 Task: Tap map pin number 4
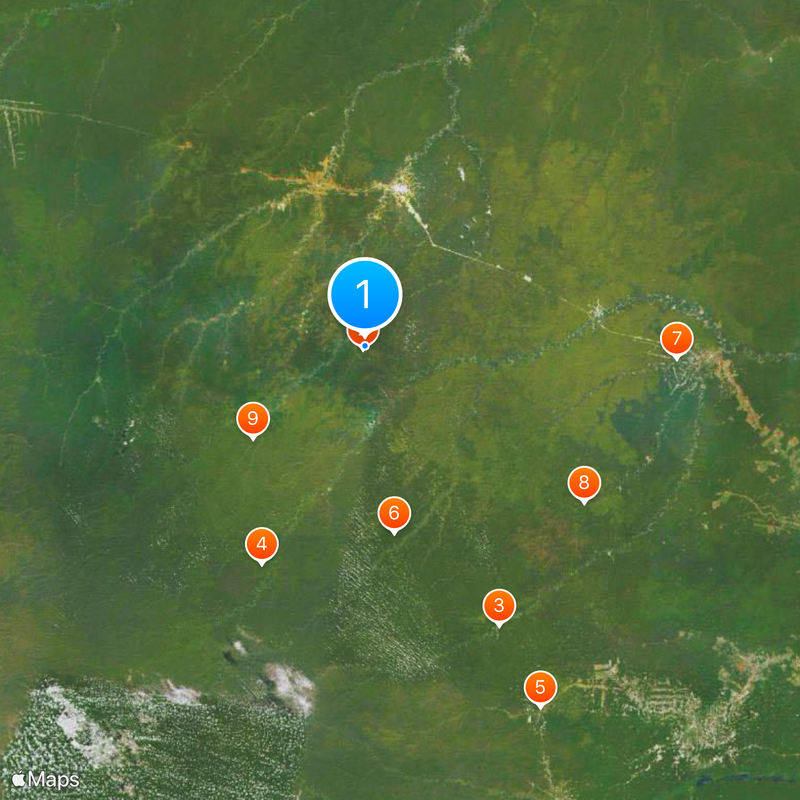point(261,544)
